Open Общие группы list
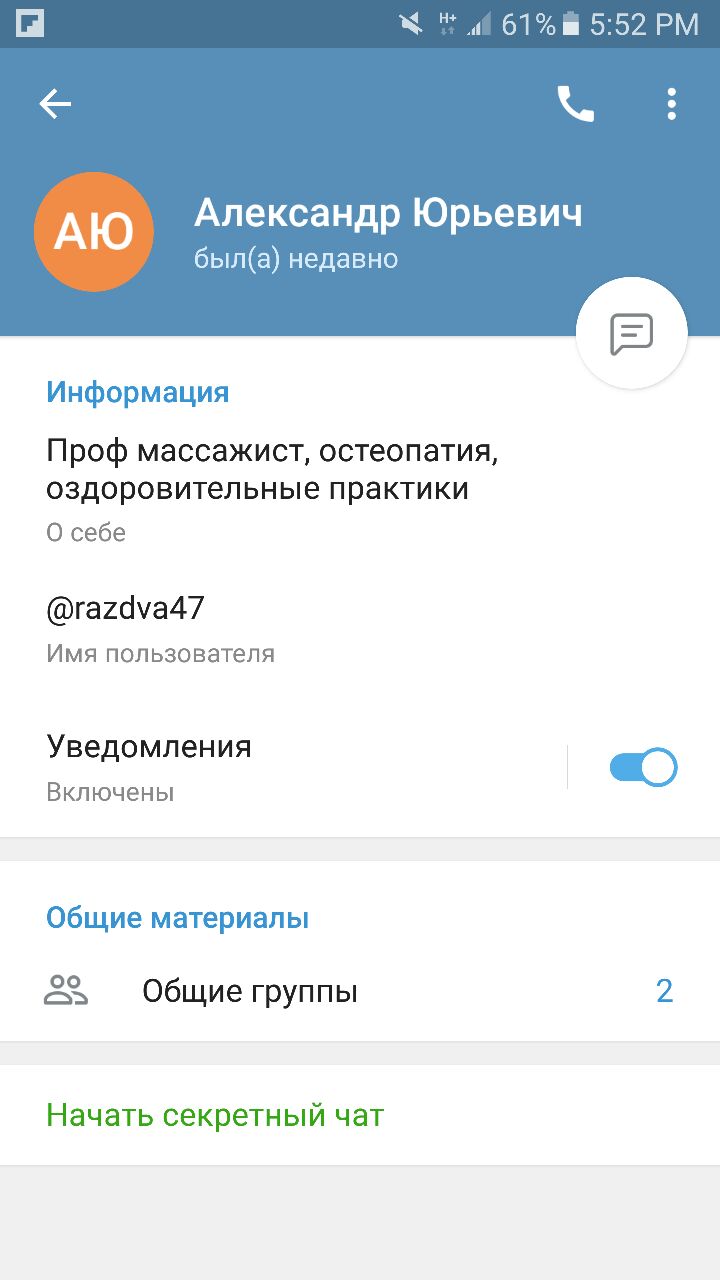 (360, 992)
